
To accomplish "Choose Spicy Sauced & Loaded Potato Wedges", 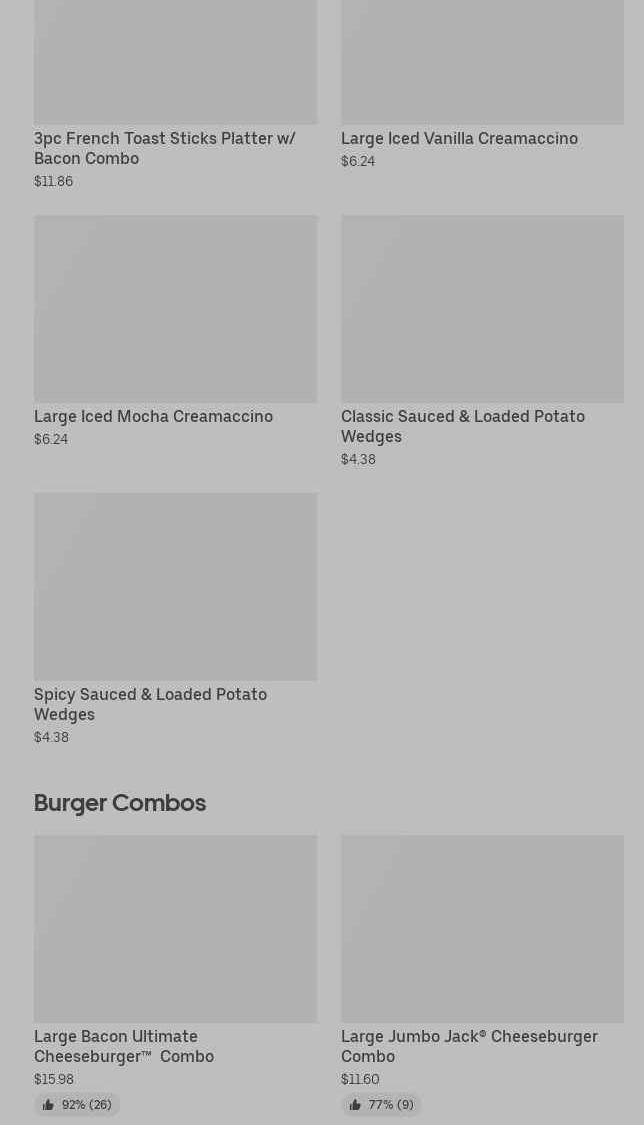I will [176, 619].
